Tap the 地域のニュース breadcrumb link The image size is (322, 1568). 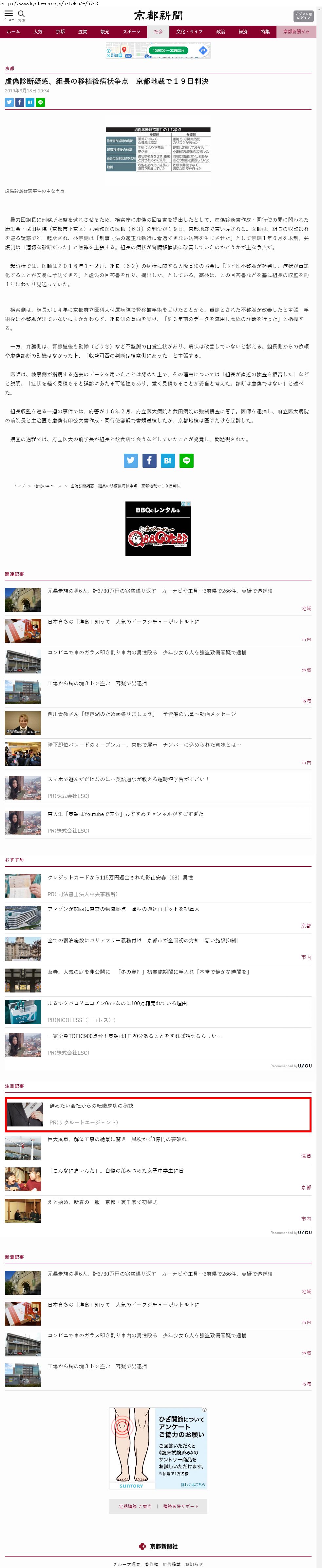[x=47, y=486]
